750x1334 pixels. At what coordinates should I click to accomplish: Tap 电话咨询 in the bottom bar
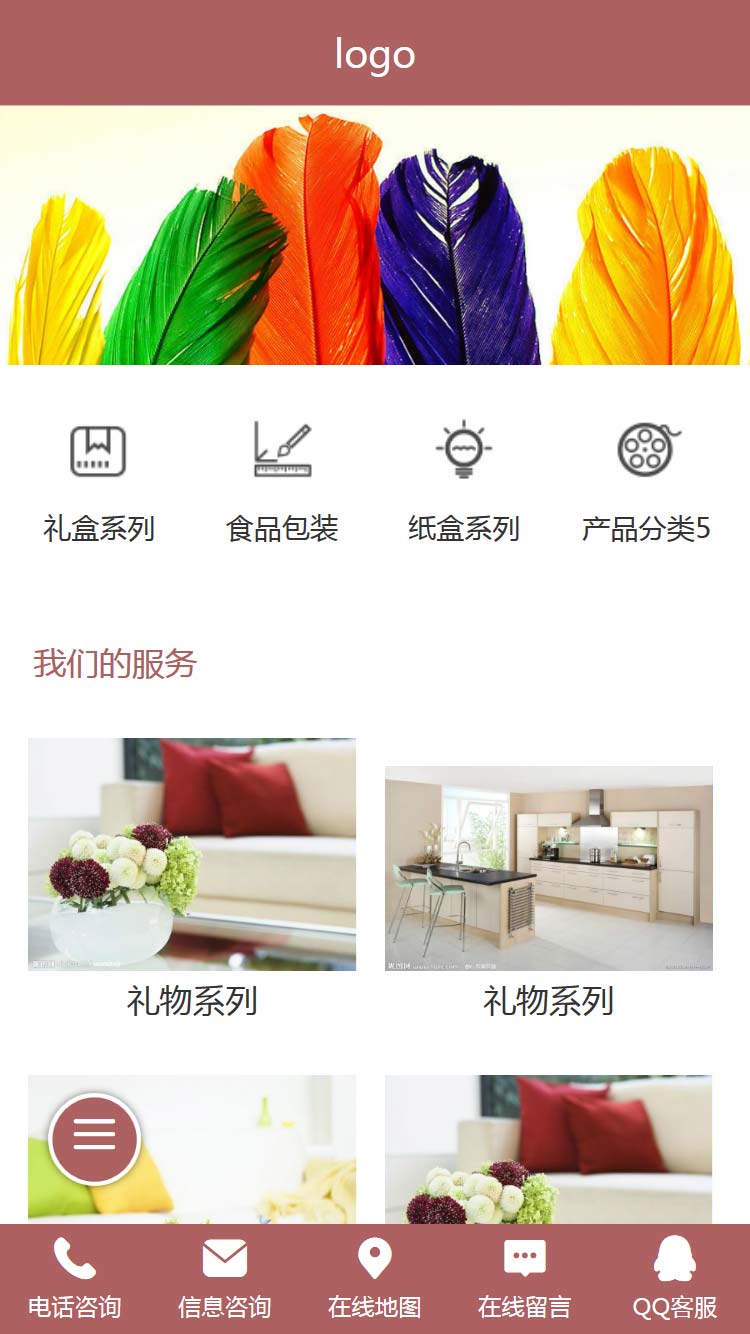pyautogui.click(x=75, y=1279)
